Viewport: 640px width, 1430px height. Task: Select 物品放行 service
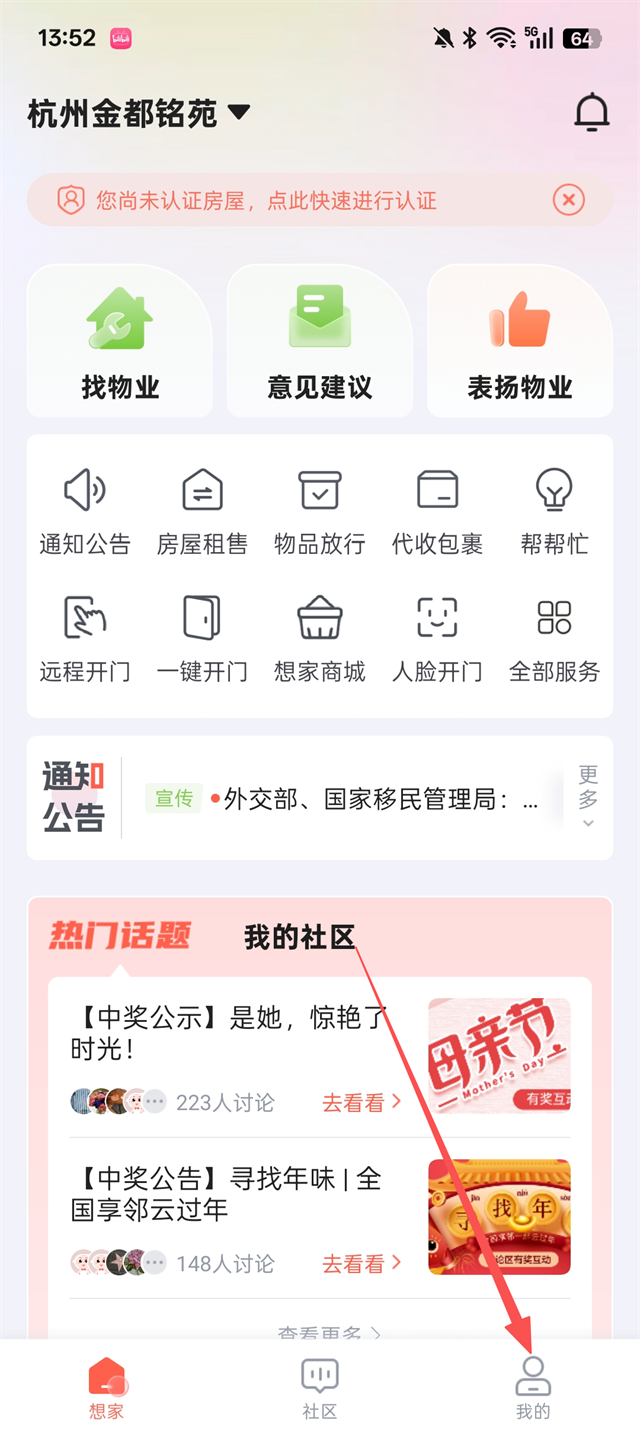[x=320, y=512]
